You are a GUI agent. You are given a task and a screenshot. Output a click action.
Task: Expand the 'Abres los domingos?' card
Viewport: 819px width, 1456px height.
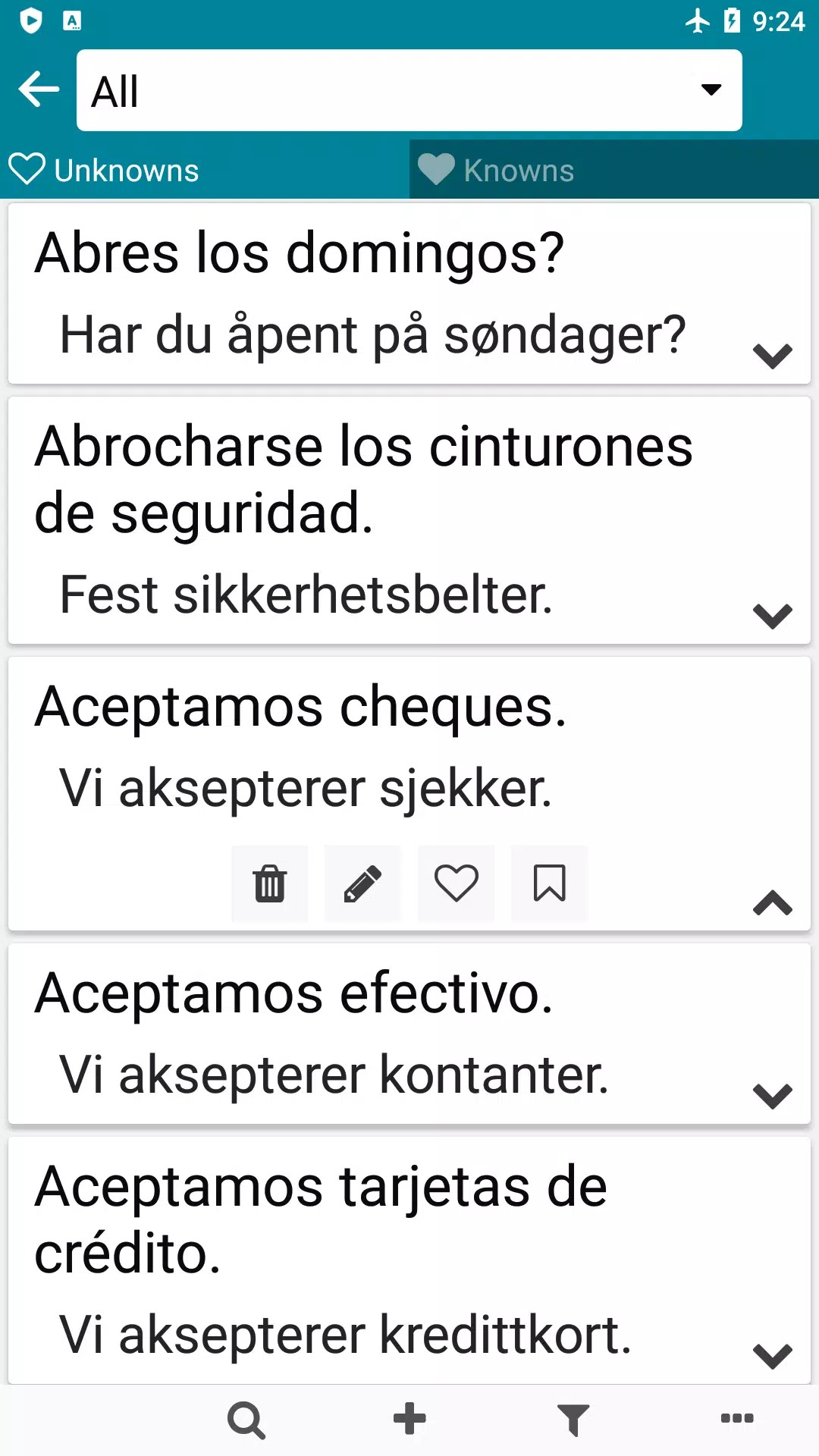[x=772, y=355]
